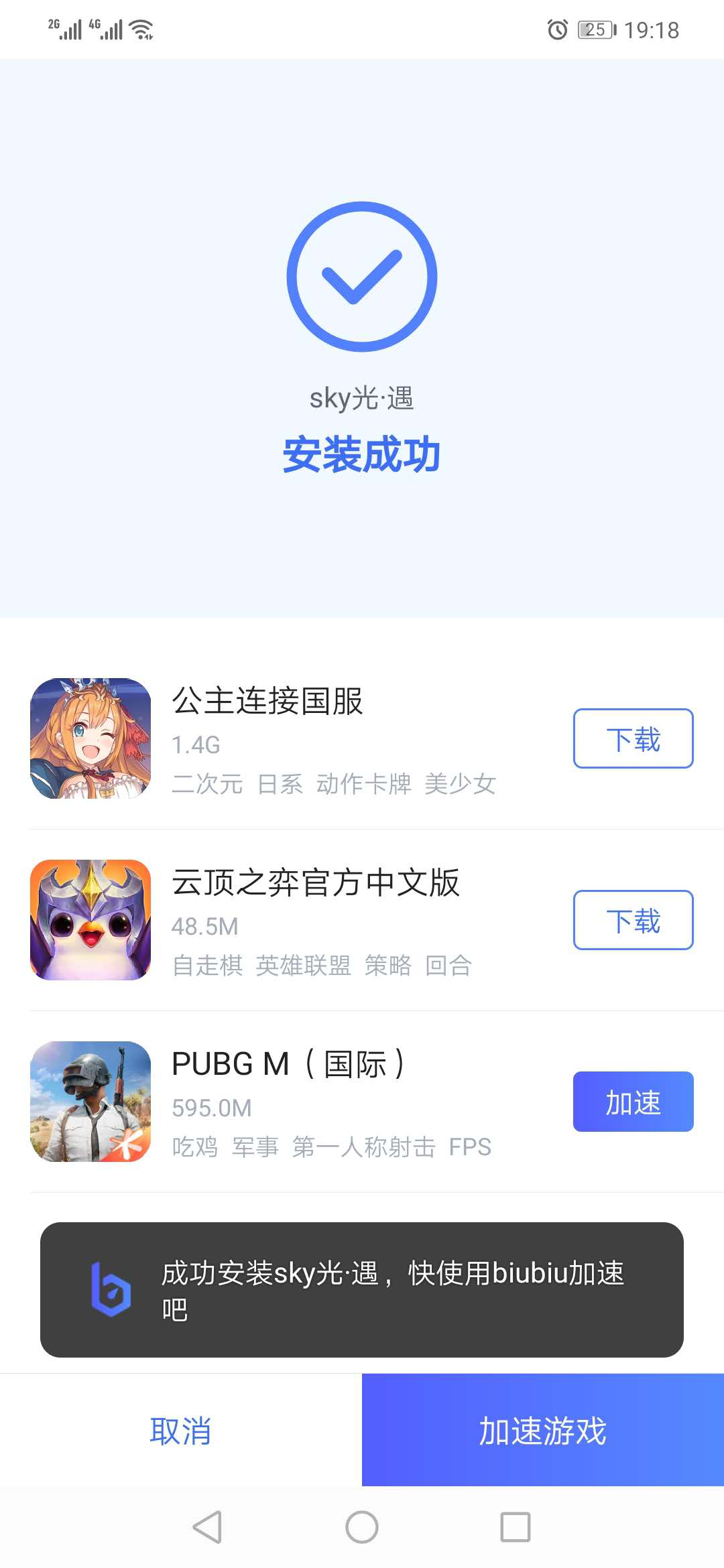Screen dimensions: 724x1568
Task: Go back with the system back button
Action: tap(207, 1527)
